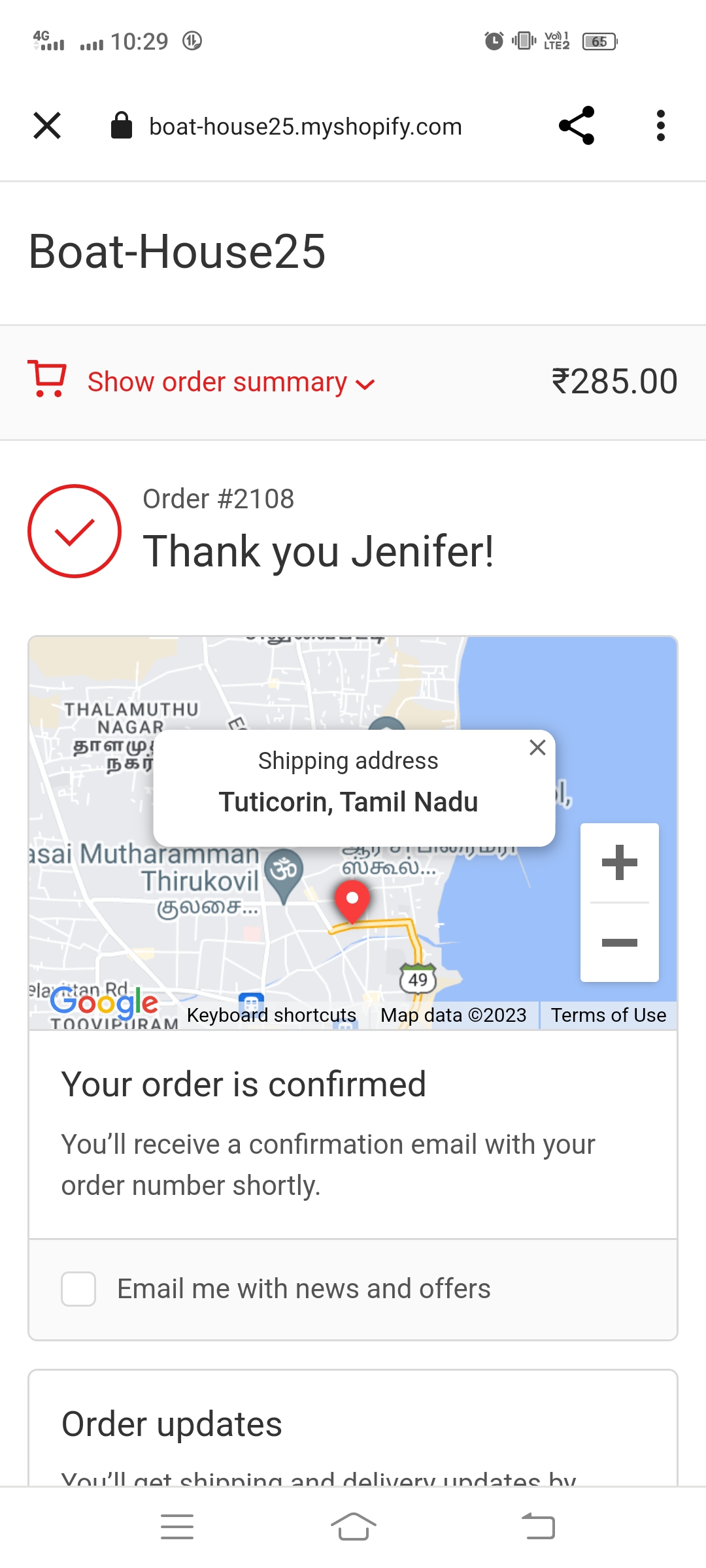The width and height of the screenshot is (706, 1568).
Task: Close the browser tab with X
Action: point(47,125)
